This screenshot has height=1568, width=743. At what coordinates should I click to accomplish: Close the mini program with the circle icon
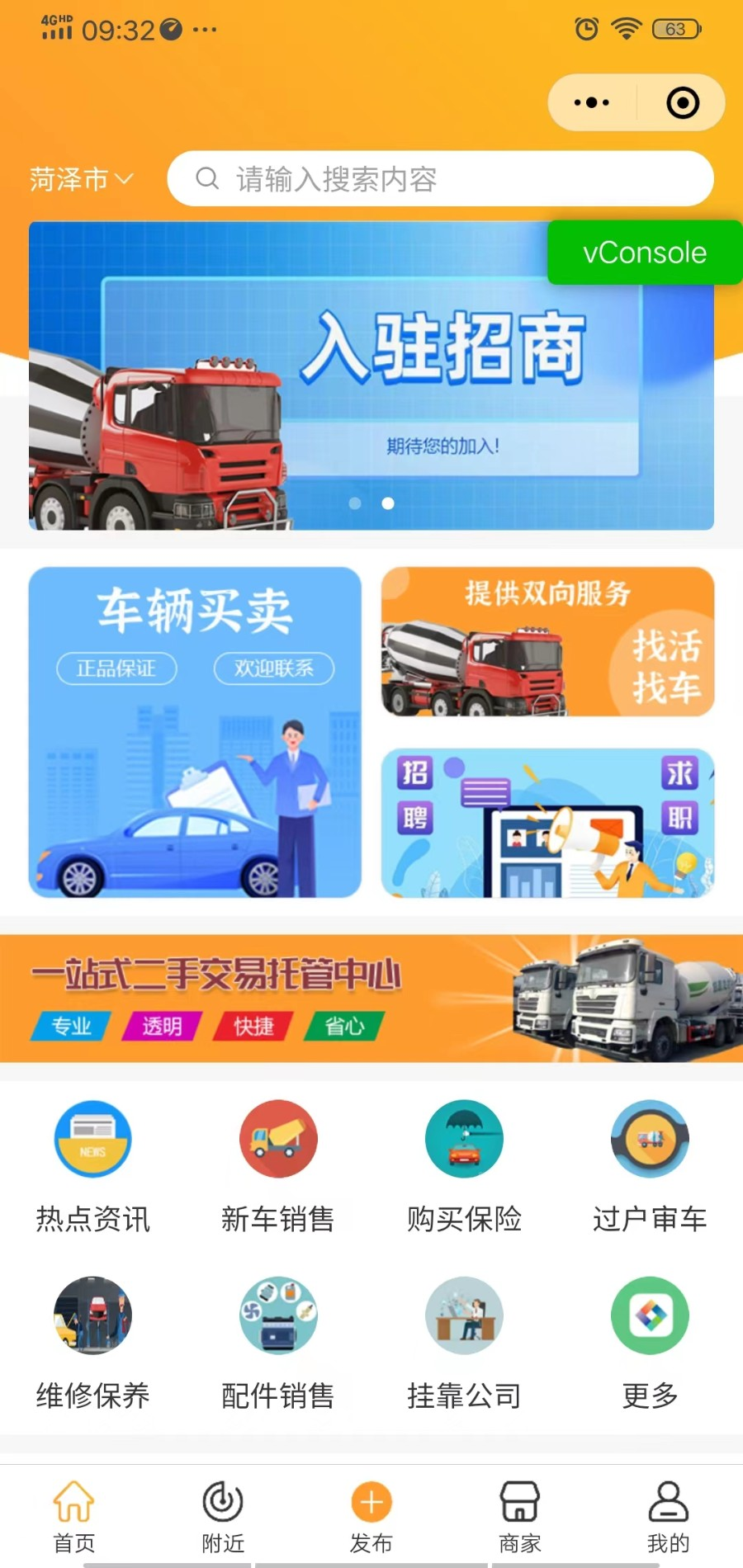683,103
